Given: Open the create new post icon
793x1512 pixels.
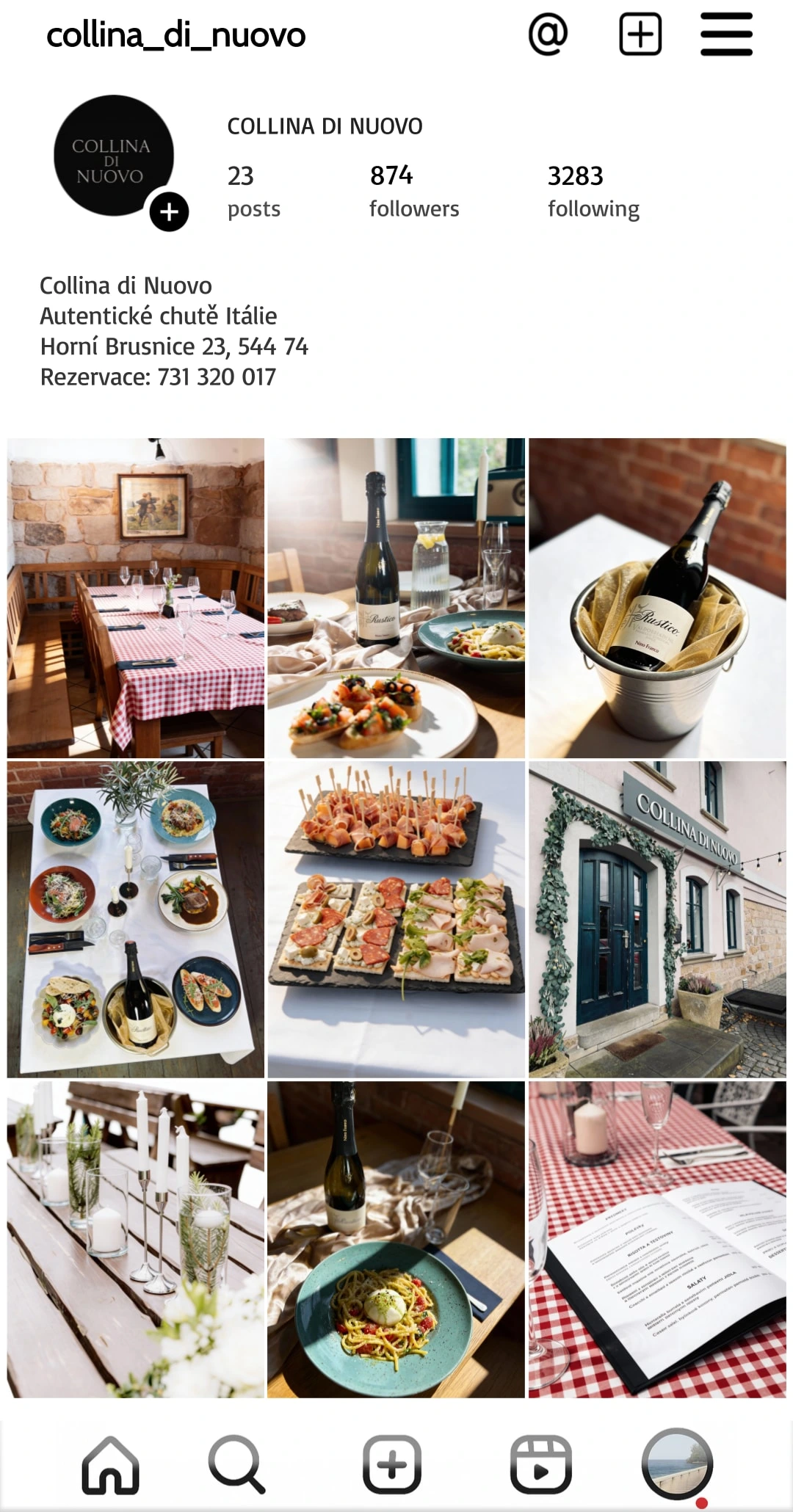Looking at the screenshot, I should tap(639, 33).
